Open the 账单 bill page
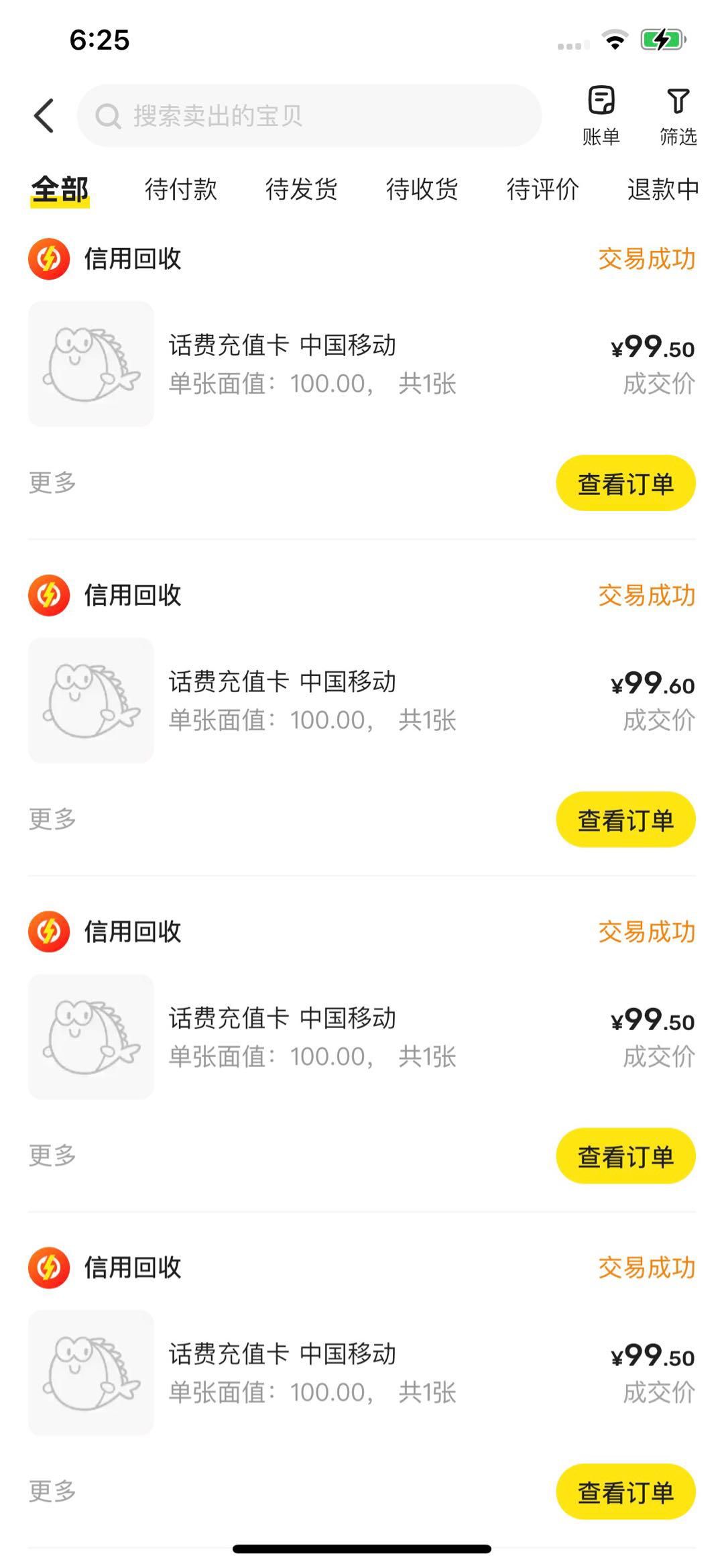The height and width of the screenshot is (1568, 724). pyautogui.click(x=601, y=116)
